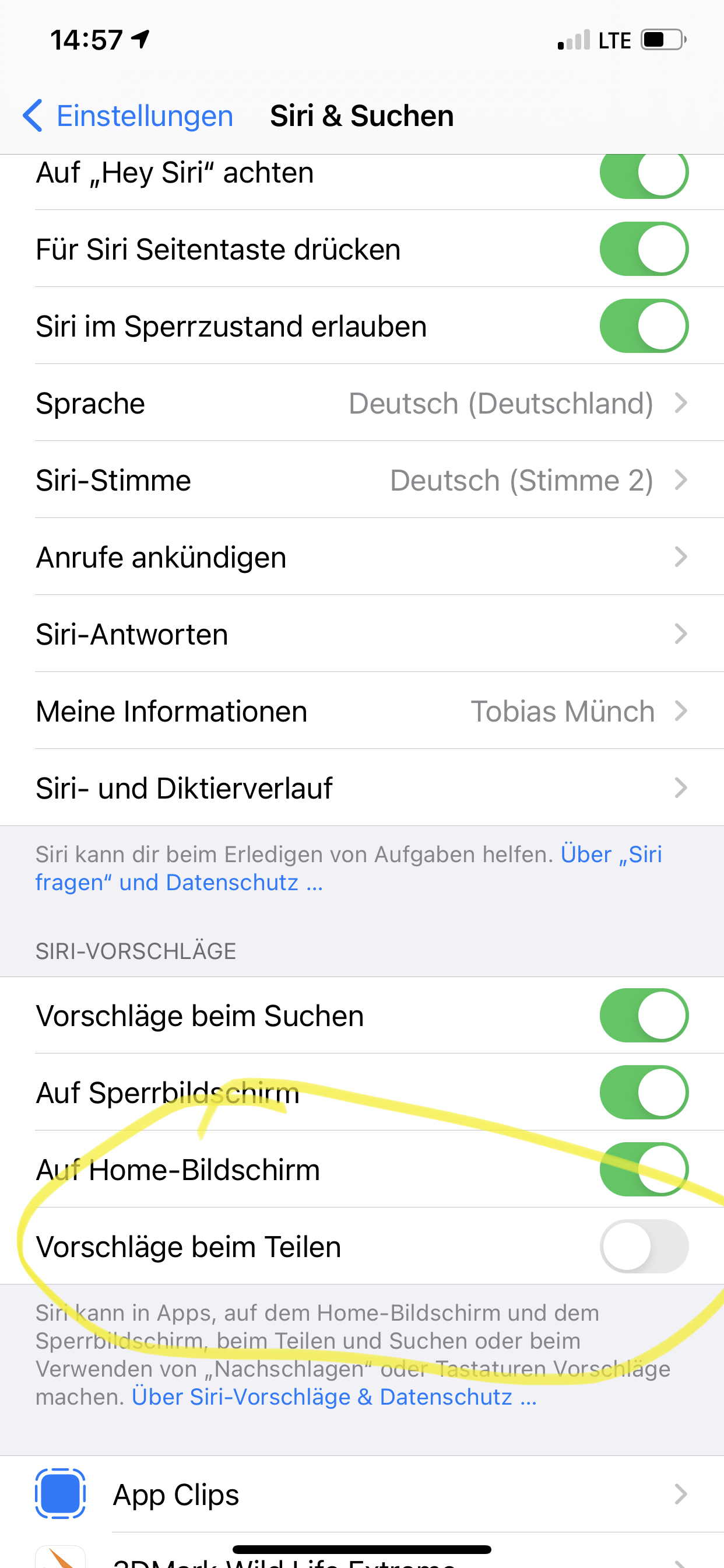The height and width of the screenshot is (1568, 724).
Task: Open Anrufe ankündigen settings
Action: [361, 557]
